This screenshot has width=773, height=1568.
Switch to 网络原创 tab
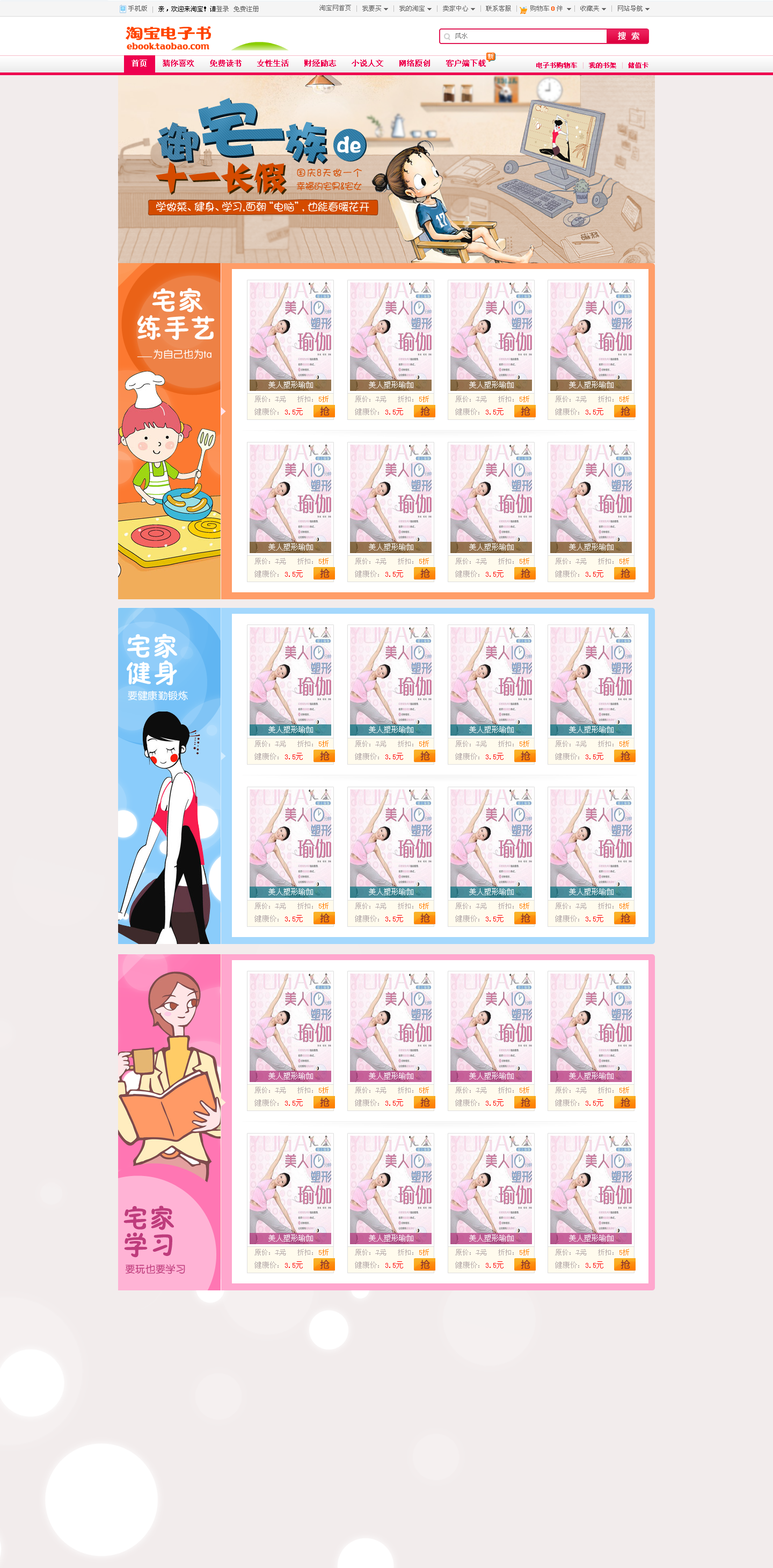pos(414,63)
